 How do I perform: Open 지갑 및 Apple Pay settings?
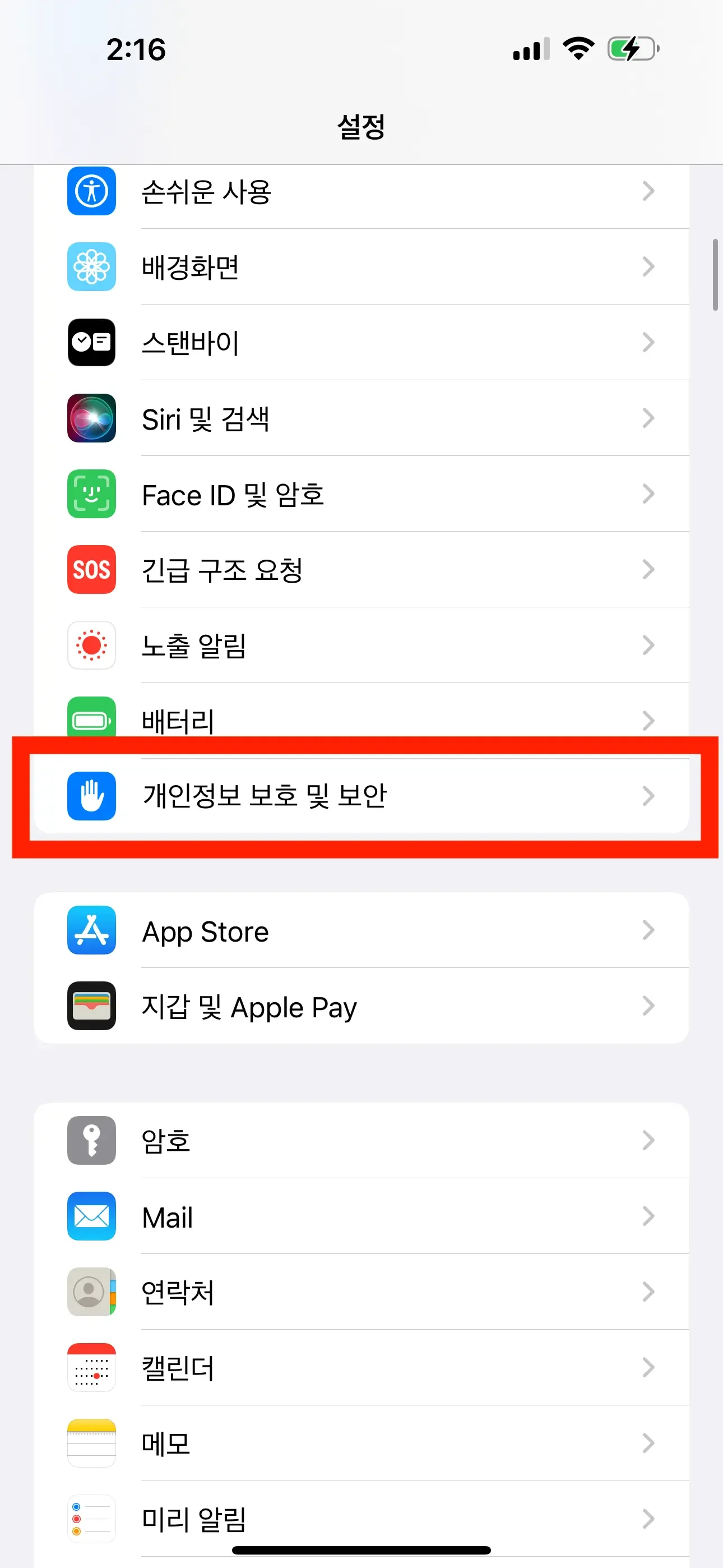click(360, 1006)
